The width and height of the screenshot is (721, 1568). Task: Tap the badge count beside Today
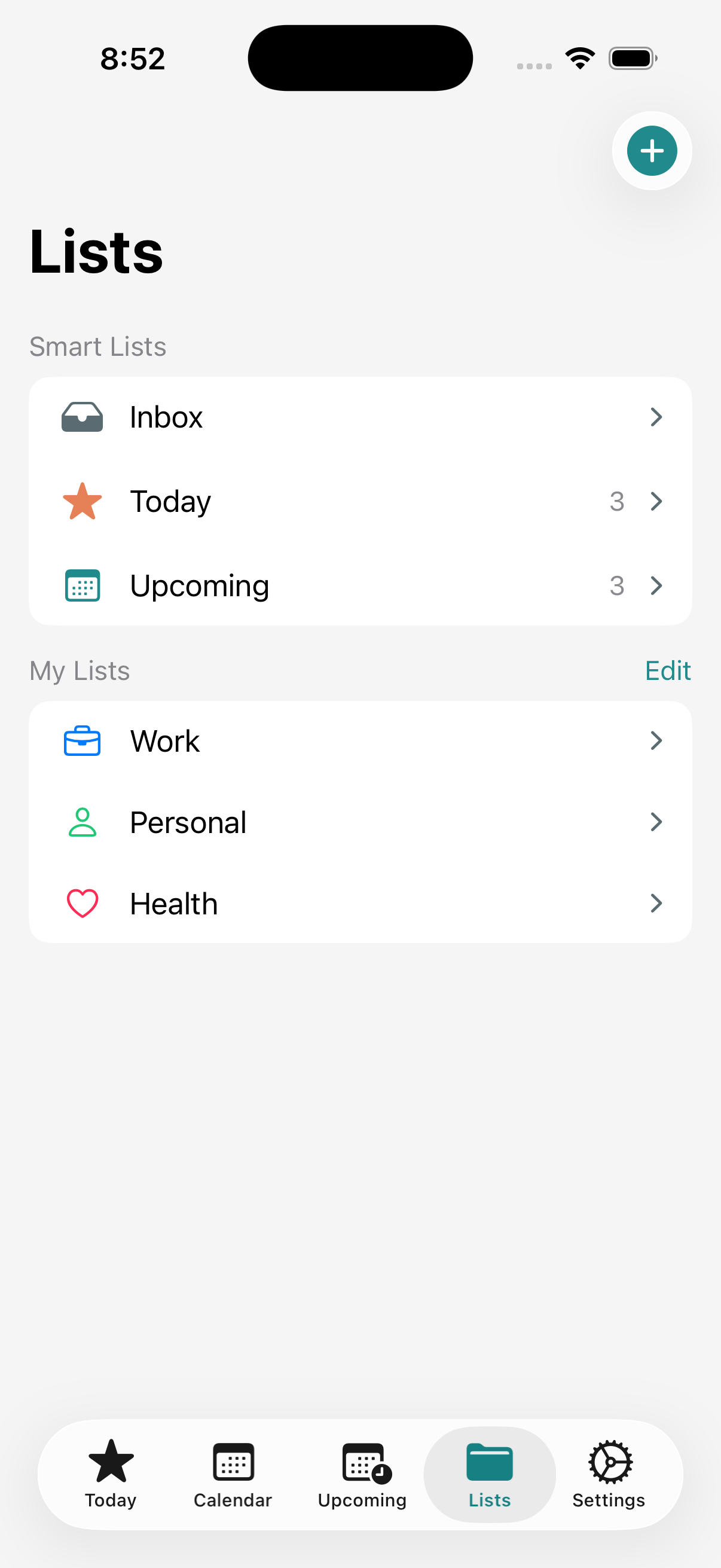click(617, 501)
